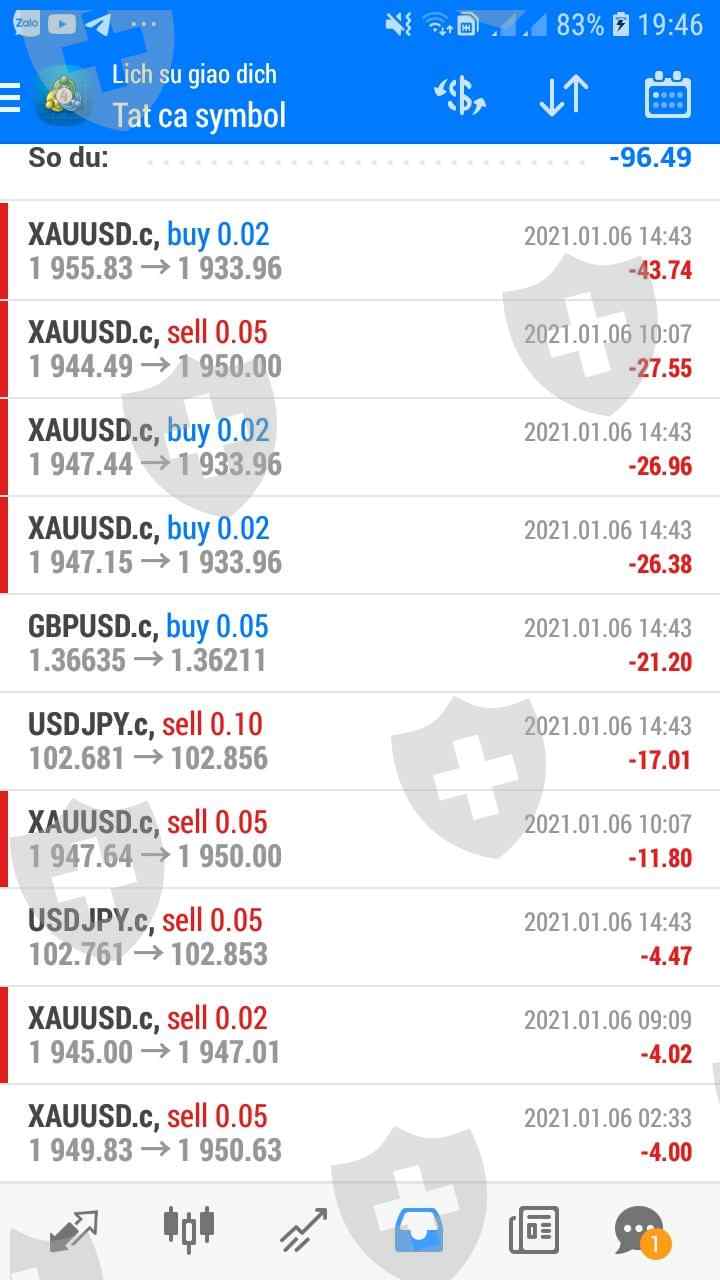This screenshot has height=1280, width=720.
Task: Select the History tab
Action: [x=419, y=1230]
